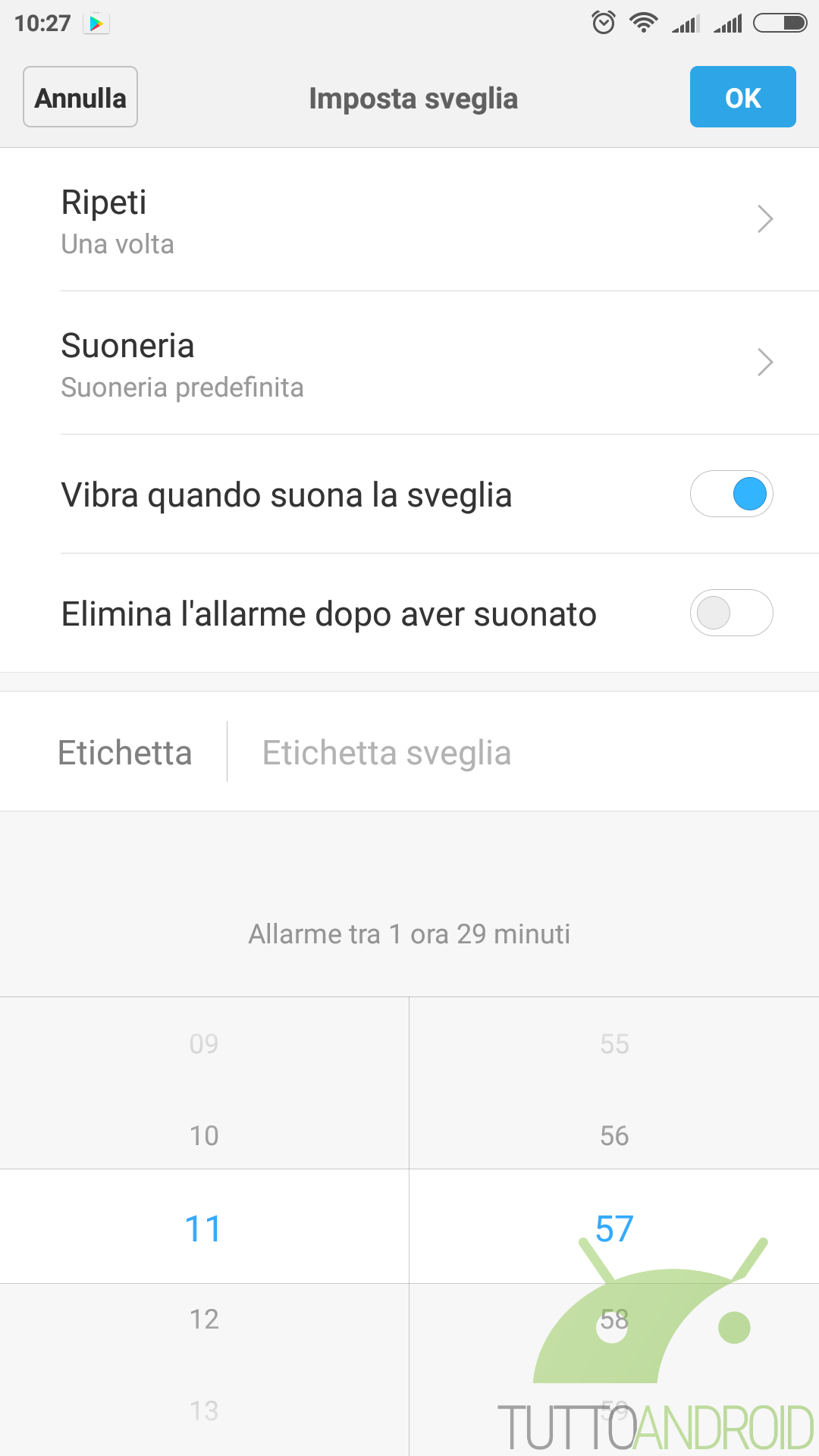This screenshot has height=1456, width=819.
Task: Cancel with the Annulla button
Action: click(80, 97)
